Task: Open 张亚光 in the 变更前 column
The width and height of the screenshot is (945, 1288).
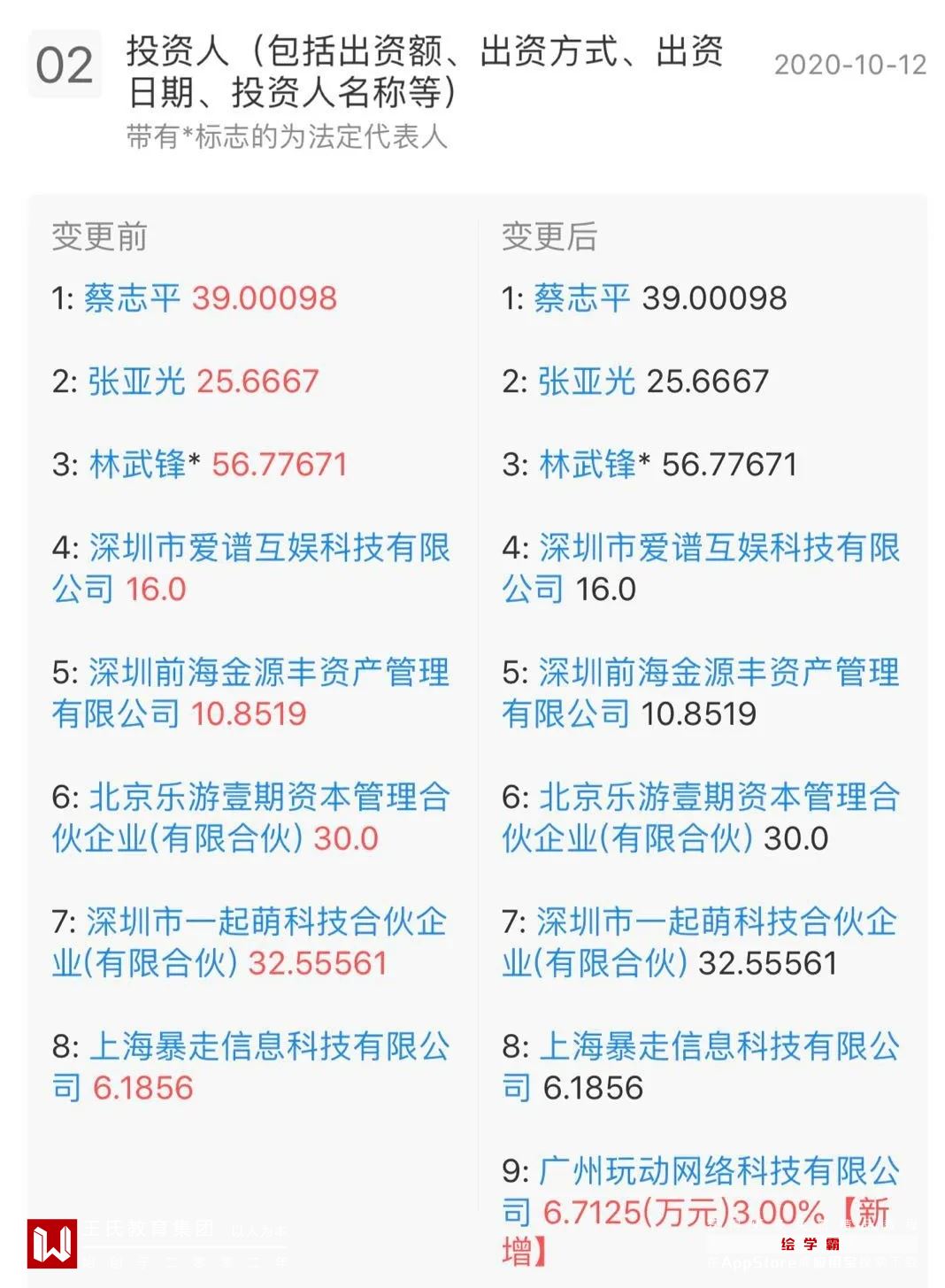Action: 135,382
